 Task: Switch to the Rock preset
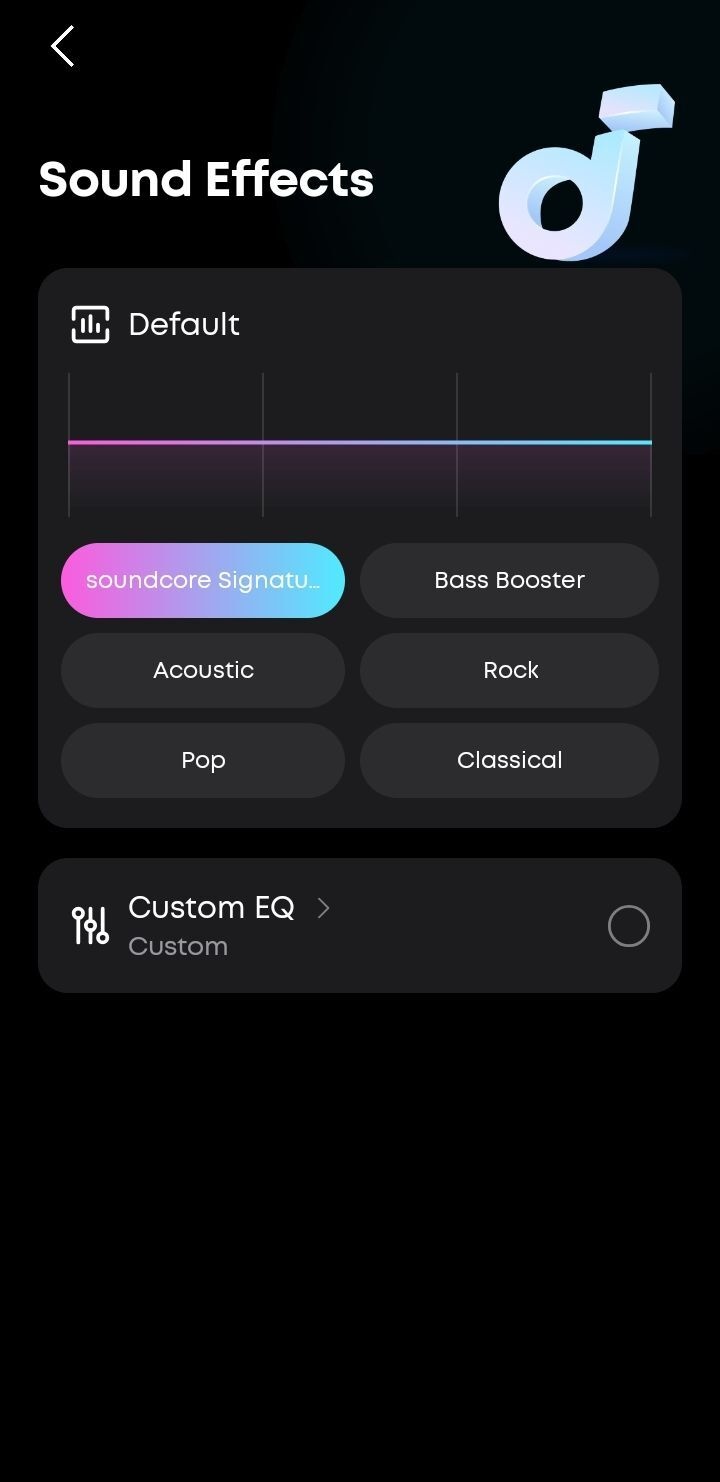(509, 670)
